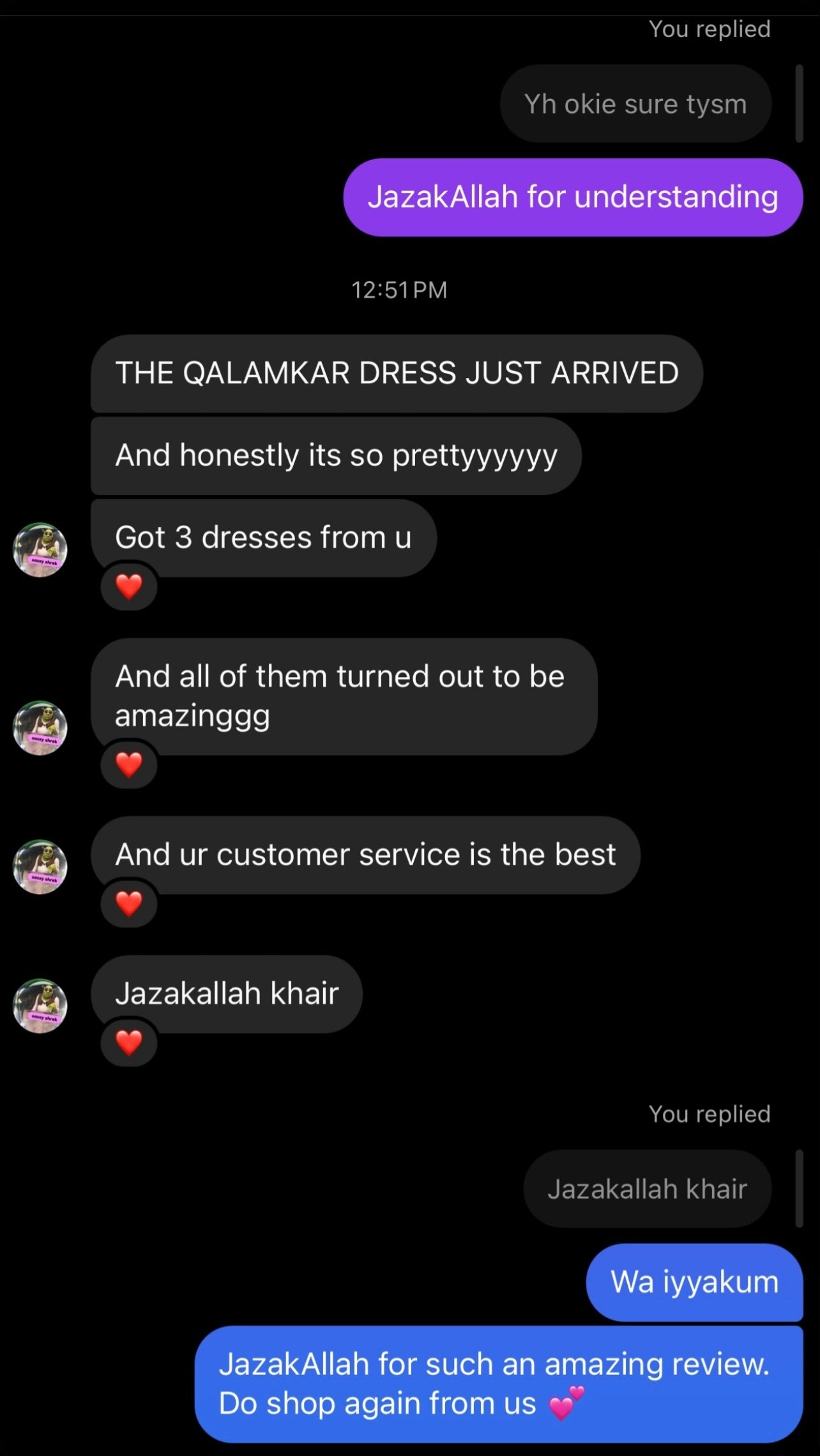Jump to quoted "Jazakallah khair" reply preview

coord(647,1189)
